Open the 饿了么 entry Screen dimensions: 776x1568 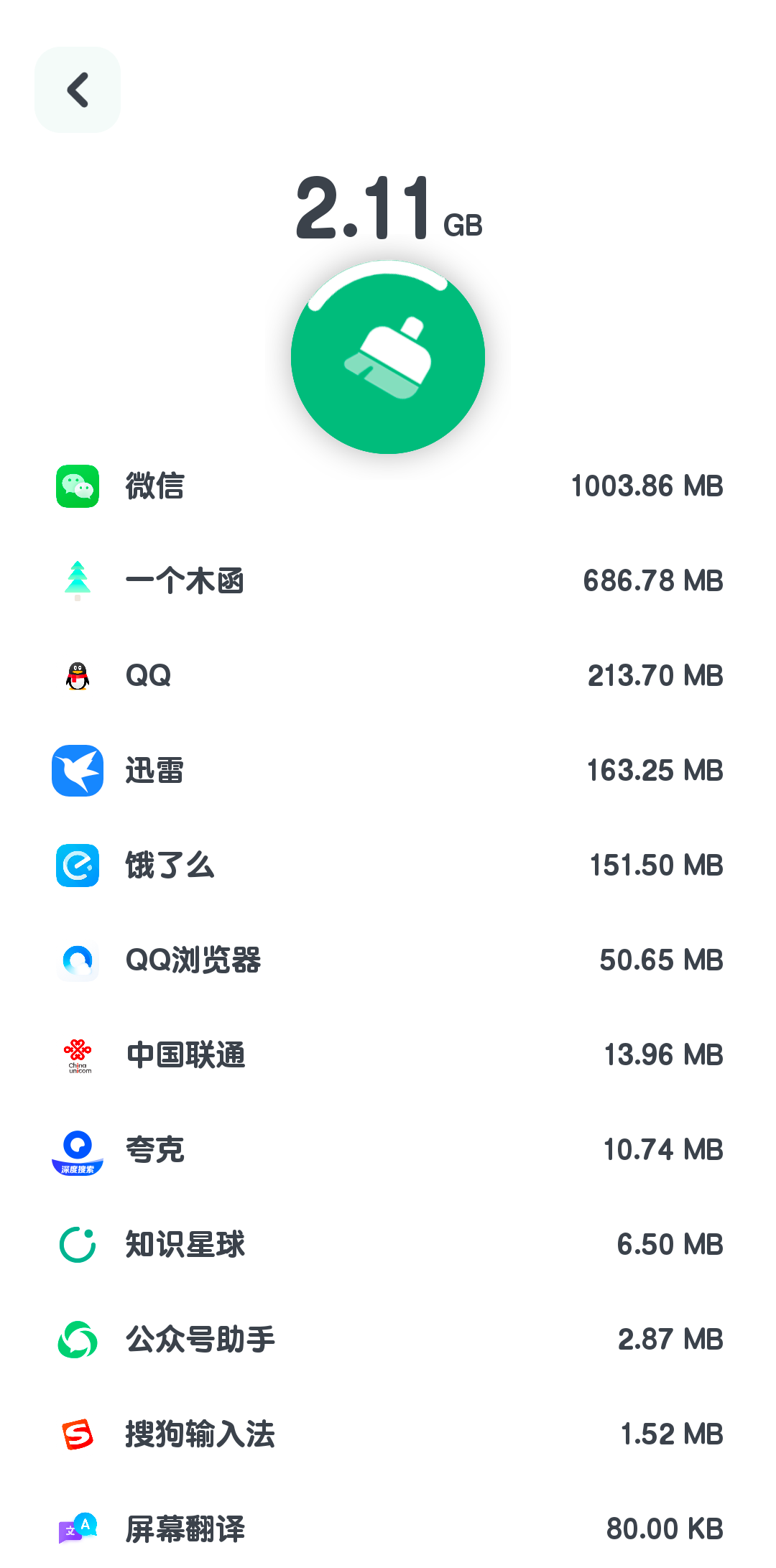(x=388, y=866)
